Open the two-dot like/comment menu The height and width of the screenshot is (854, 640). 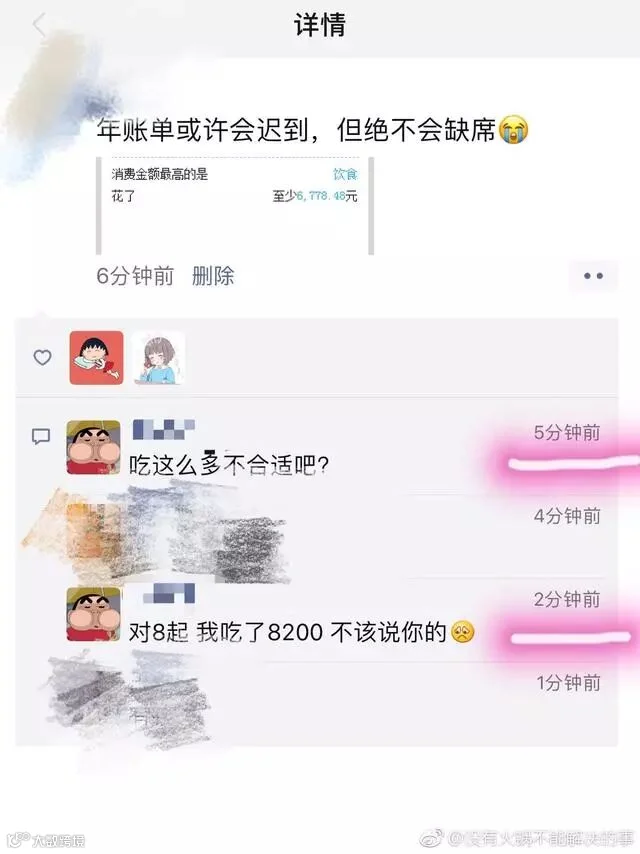coord(593,276)
